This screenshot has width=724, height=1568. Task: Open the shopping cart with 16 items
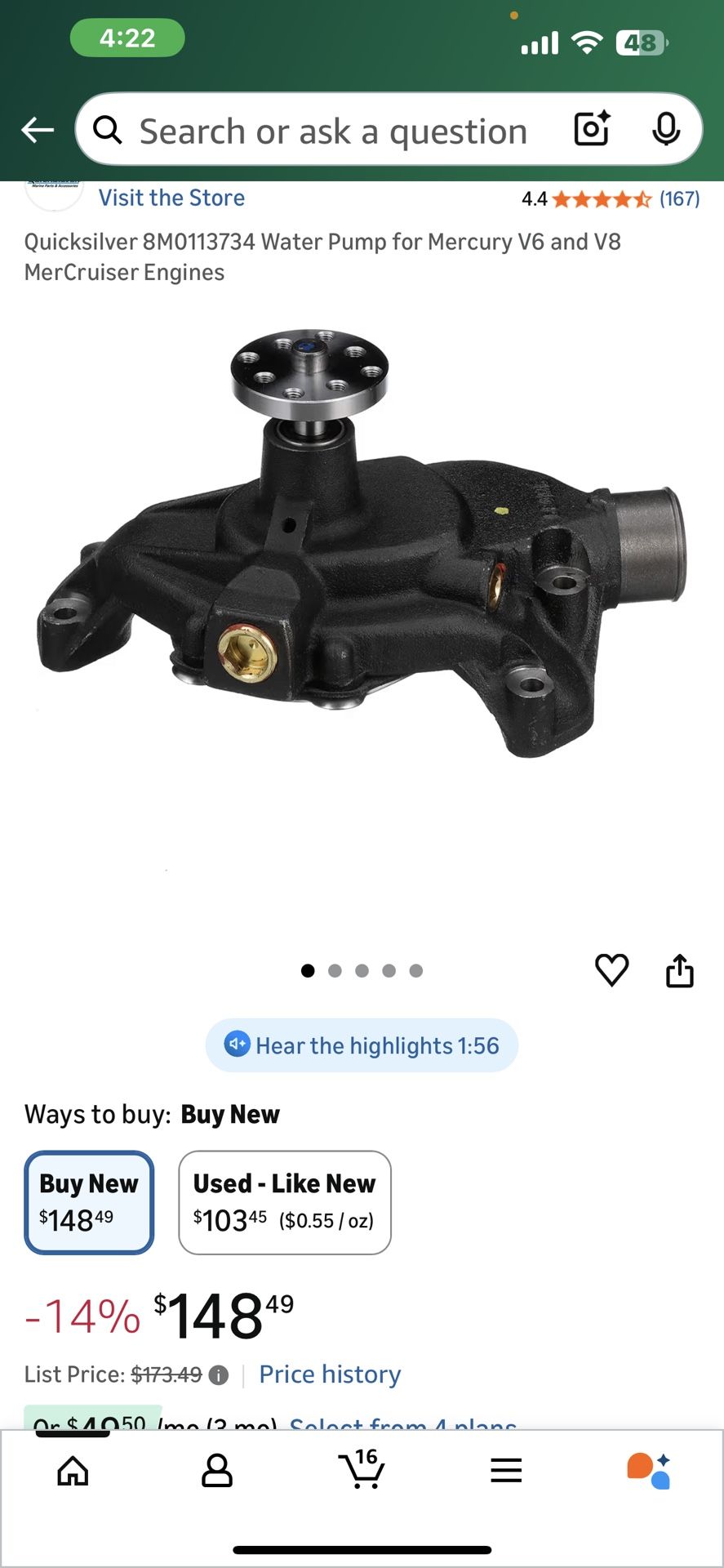[362, 1470]
